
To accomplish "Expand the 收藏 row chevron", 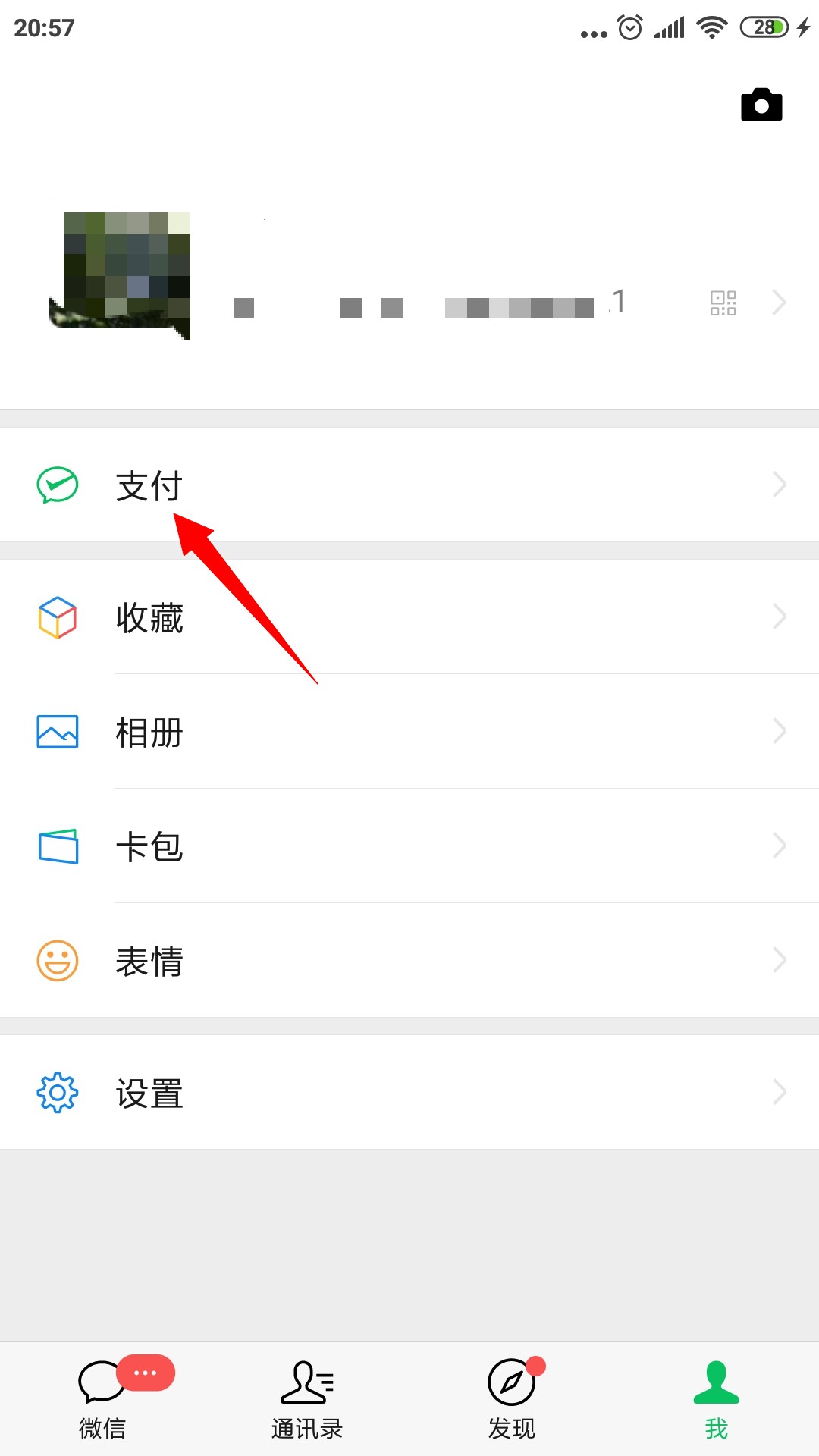I will click(780, 617).
